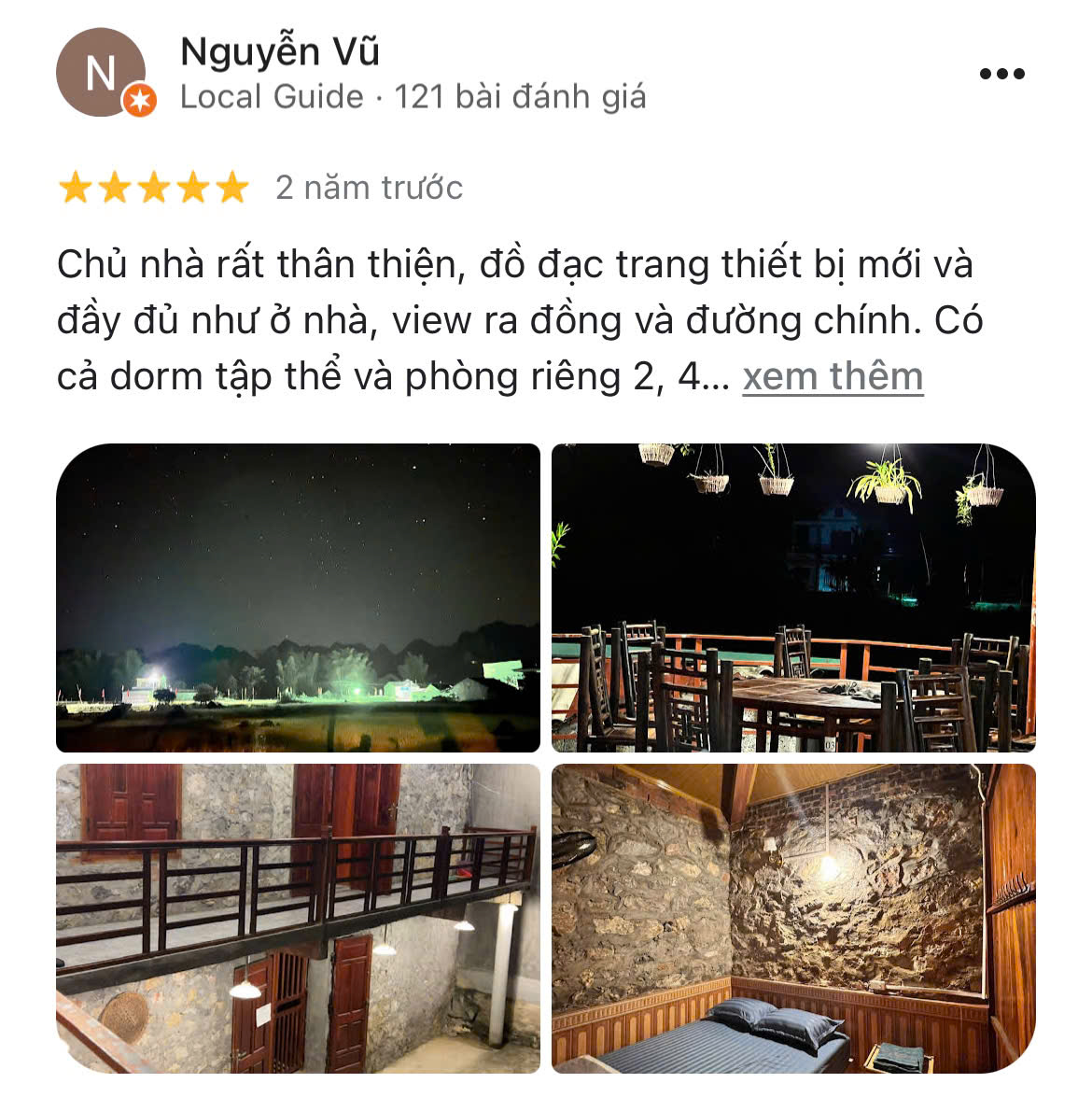1092x1097 pixels.
Task: View the stone-wall bedroom photo
Action: point(793,918)
